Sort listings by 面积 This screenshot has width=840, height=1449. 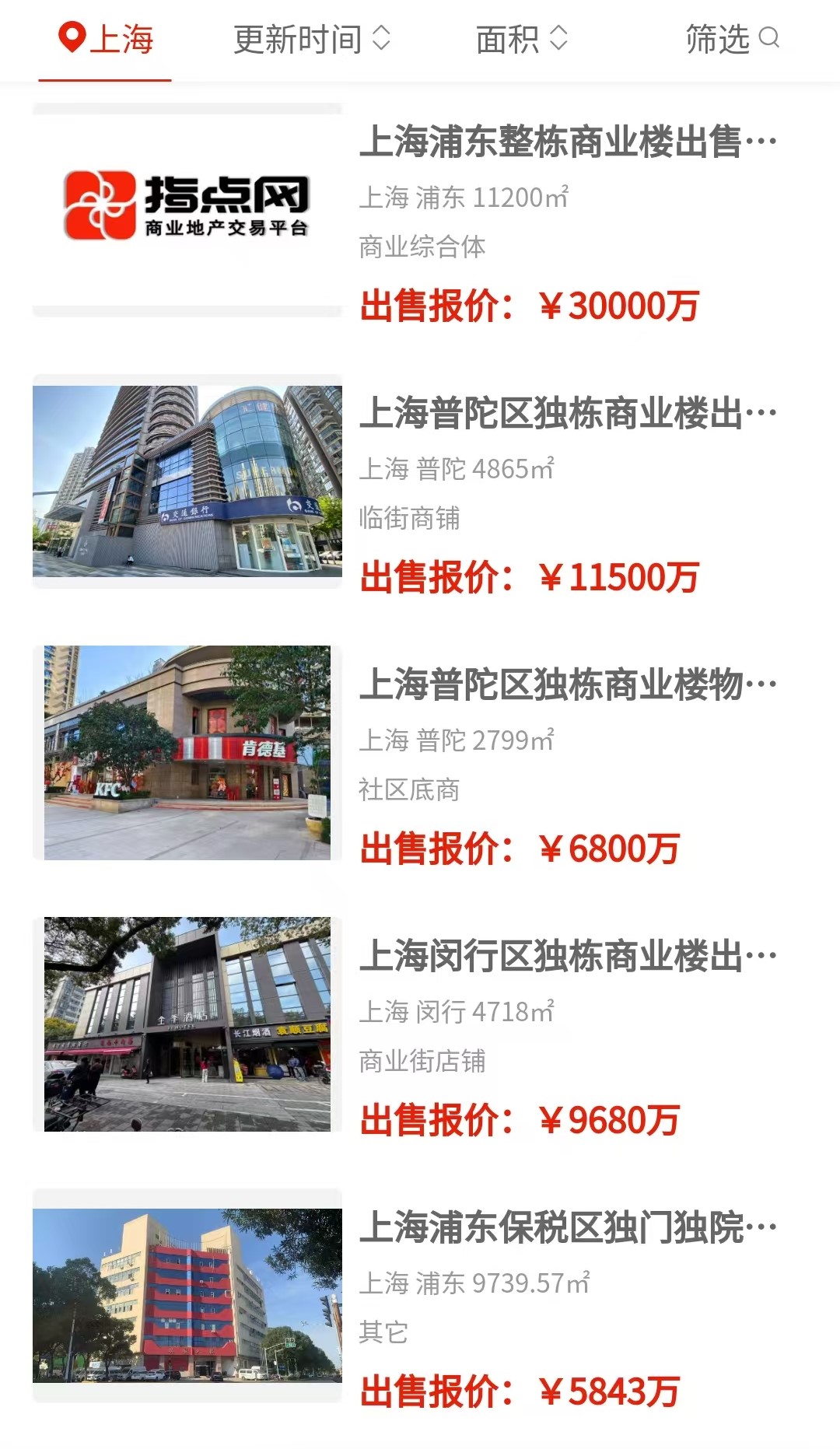522,39
